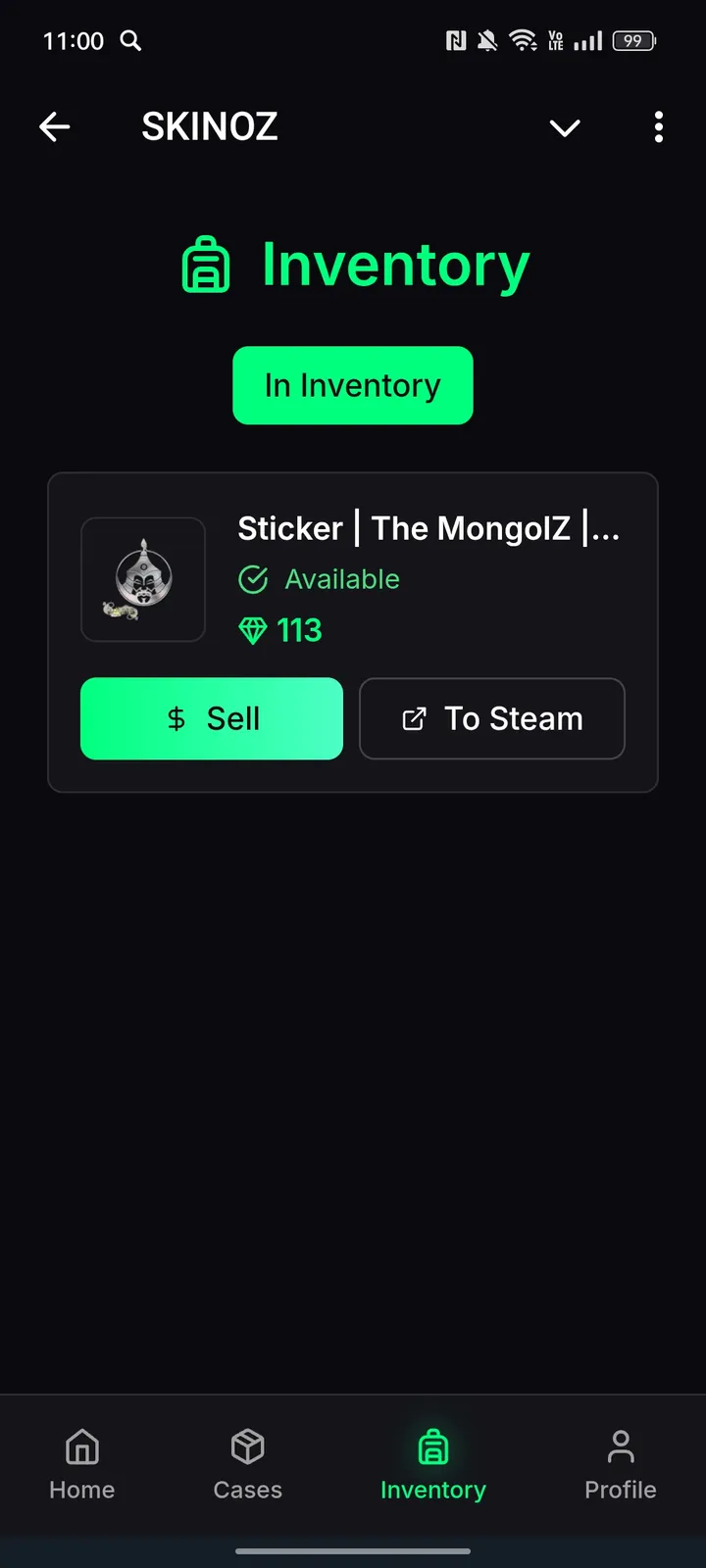Open the three-dot overflow menu
Viewport: 706px width, 1568px height.
pos(658,127)
